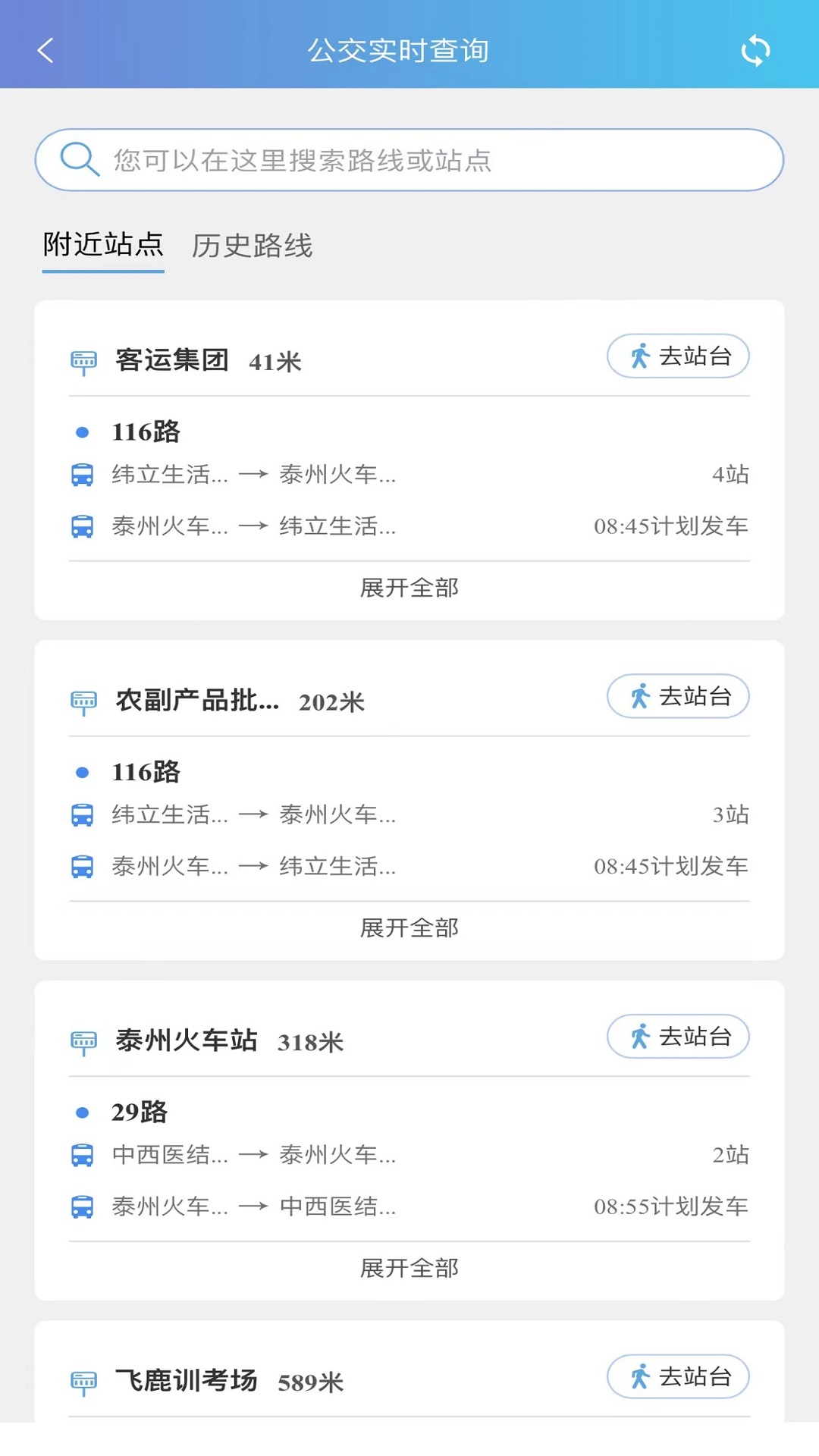This screenshot has width=819, height=1456.
Task: Tap 去站台 for 客运集团 stop
Action: click(x=678, y=356)
